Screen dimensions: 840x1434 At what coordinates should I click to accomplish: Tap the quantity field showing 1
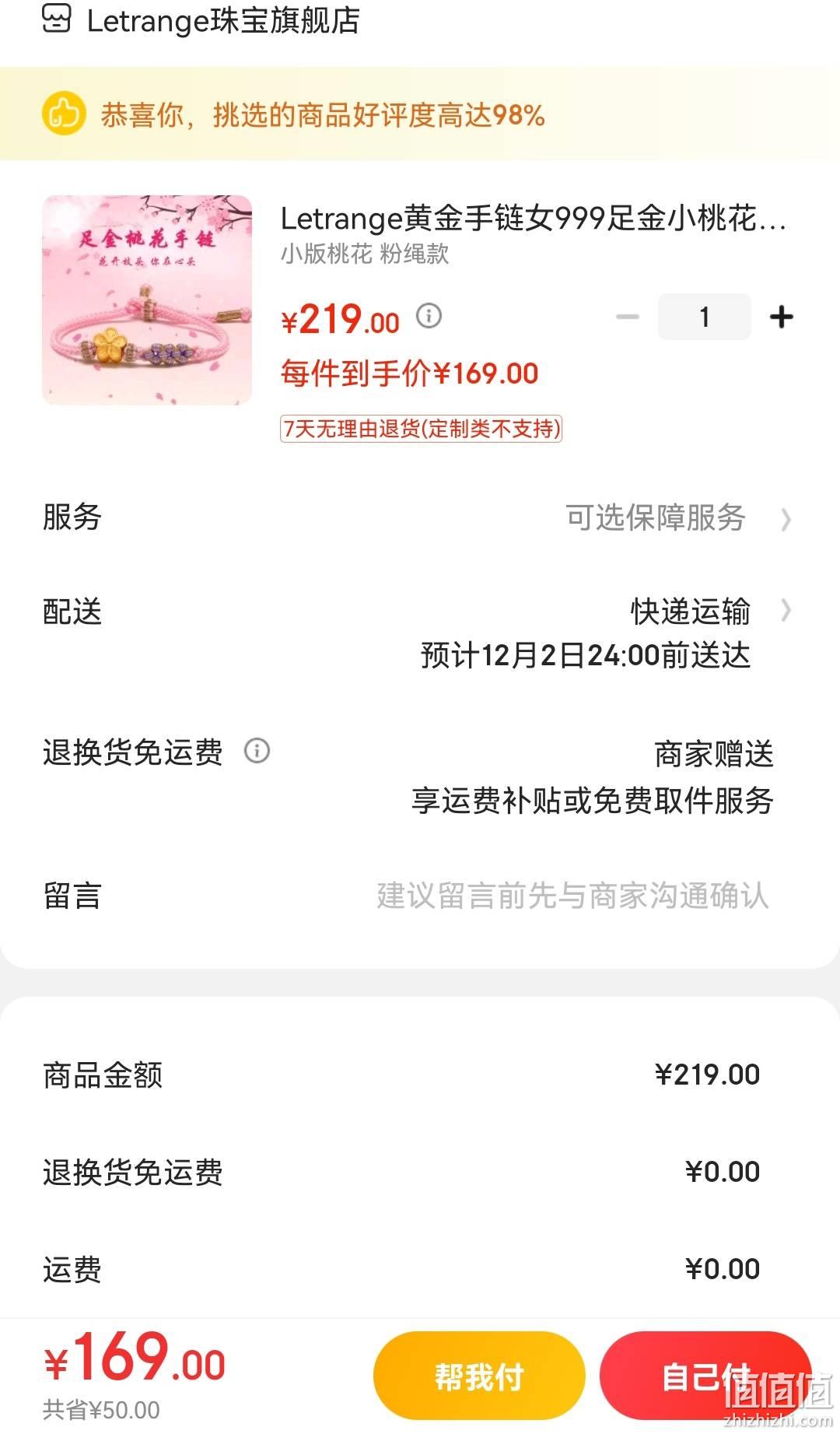[705, 317]
